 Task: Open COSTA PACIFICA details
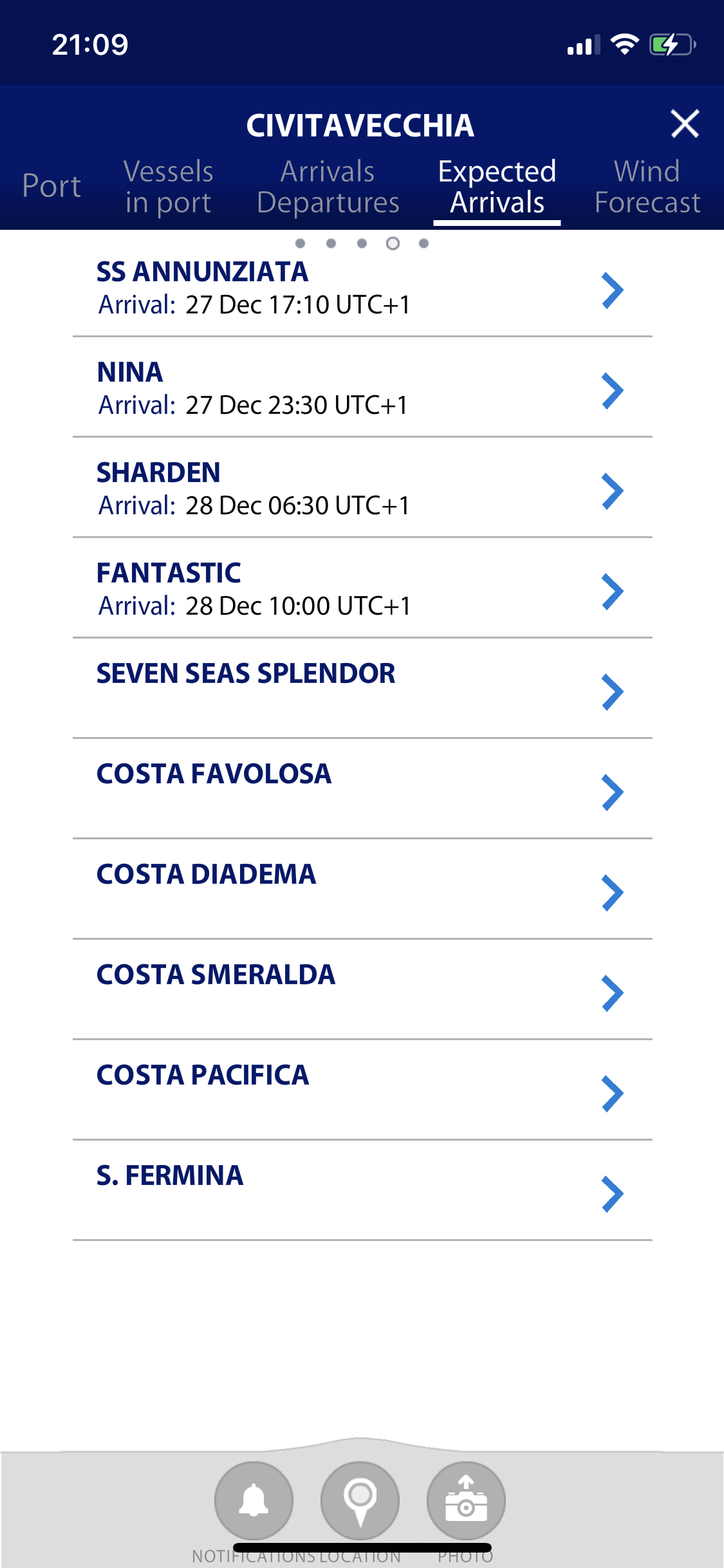[362, 1091]
